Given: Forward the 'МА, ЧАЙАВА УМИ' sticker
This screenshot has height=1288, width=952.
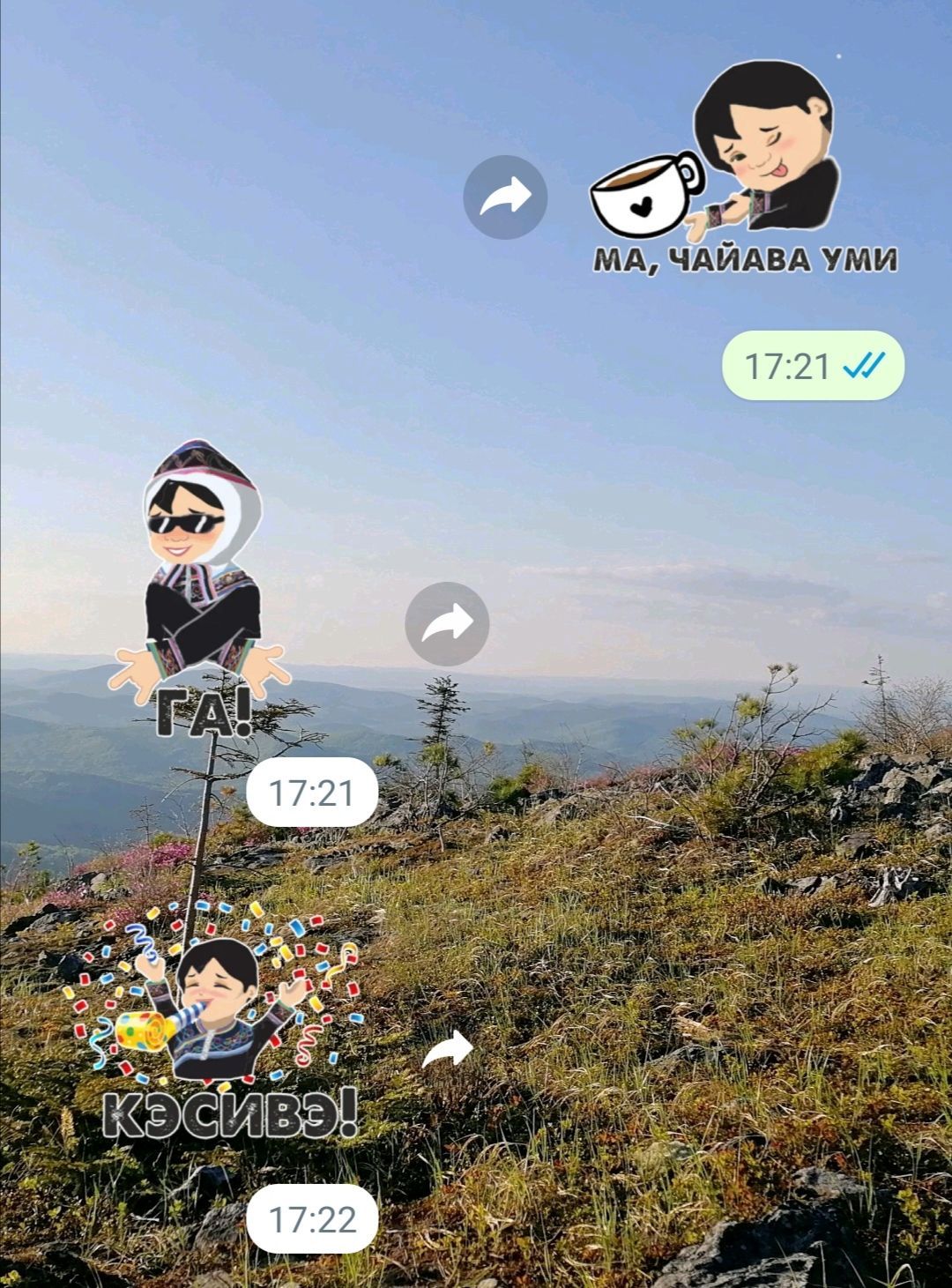Looking at the screenshot, I should (505, 197).
